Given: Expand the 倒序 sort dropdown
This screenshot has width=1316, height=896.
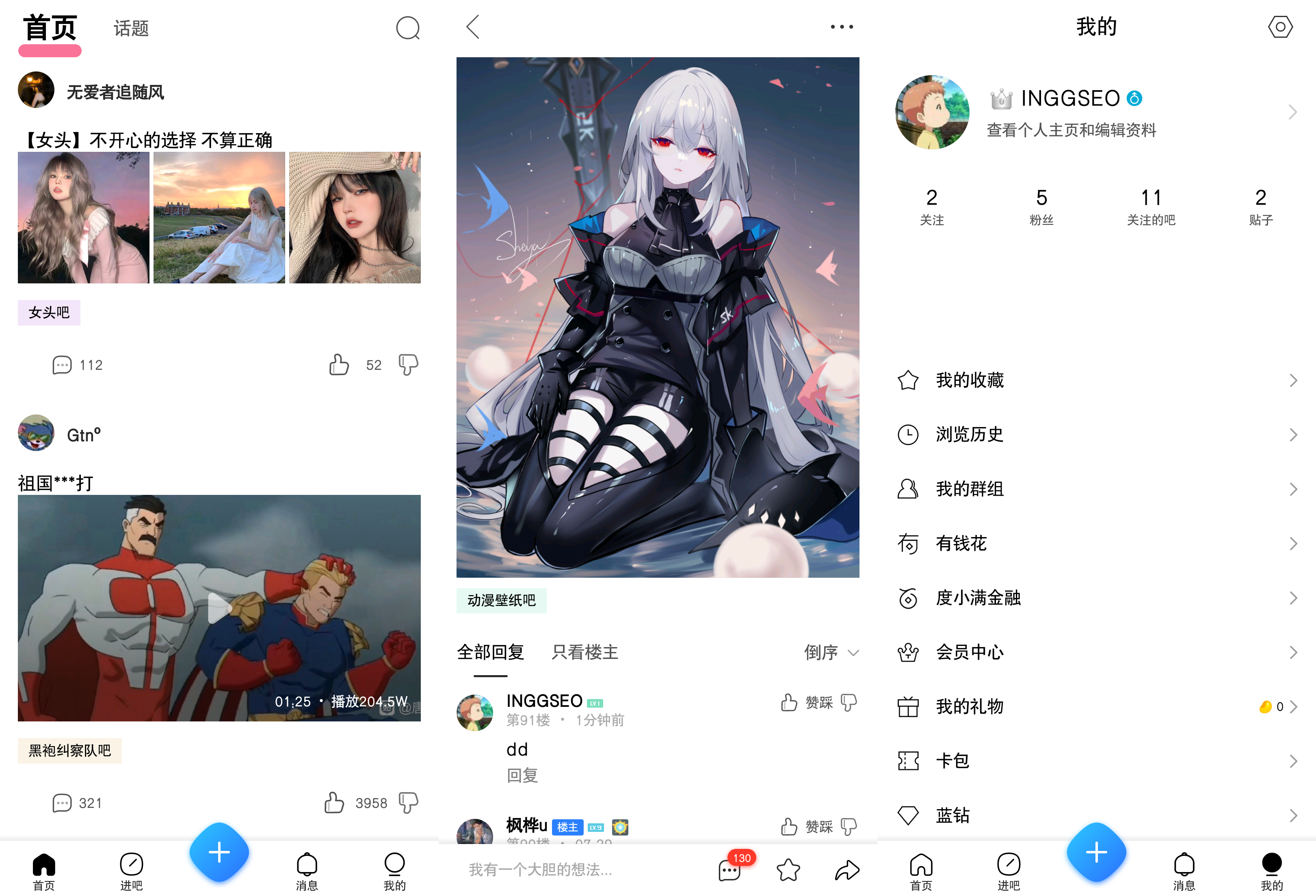Looking at the screenshot, I should (831, 652).
